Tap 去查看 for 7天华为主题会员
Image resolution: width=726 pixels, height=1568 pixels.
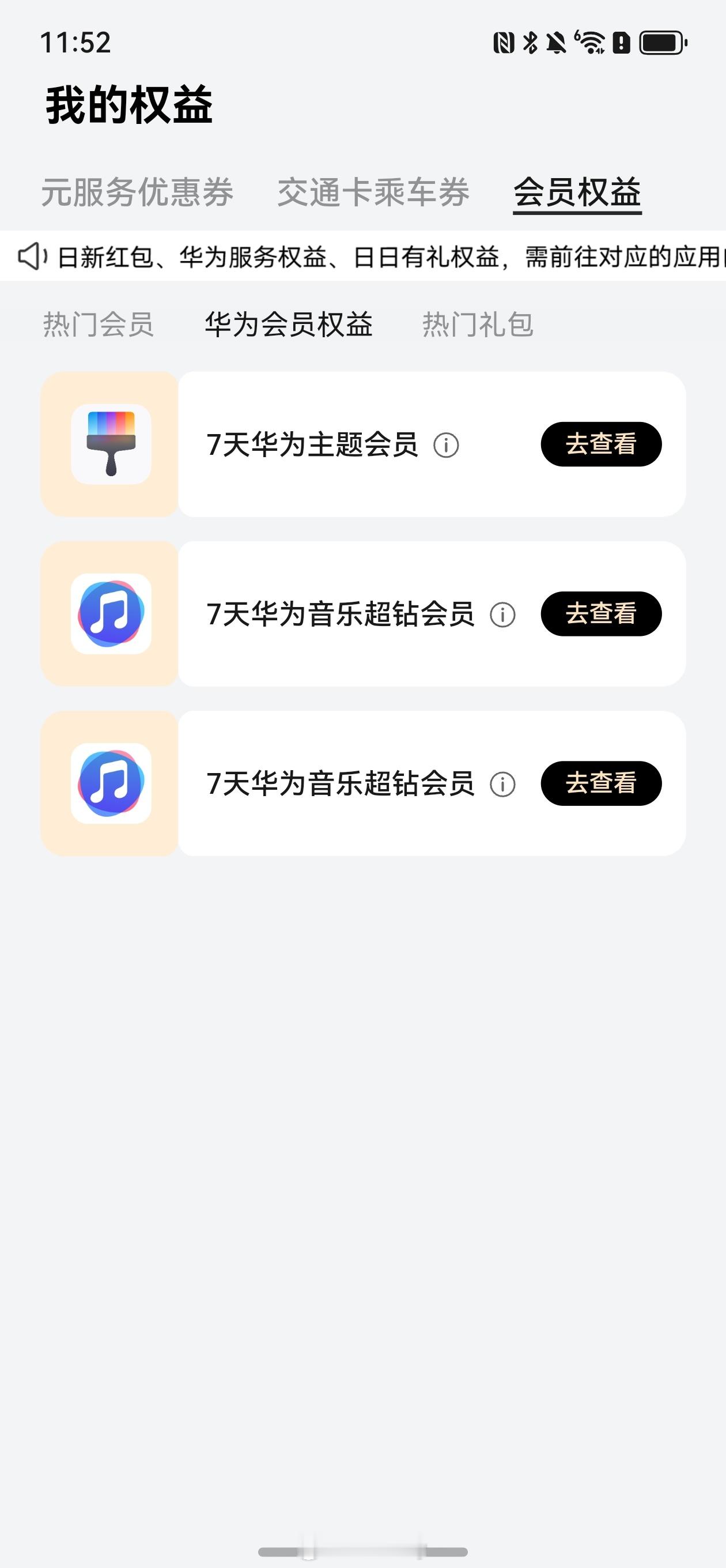600,444
